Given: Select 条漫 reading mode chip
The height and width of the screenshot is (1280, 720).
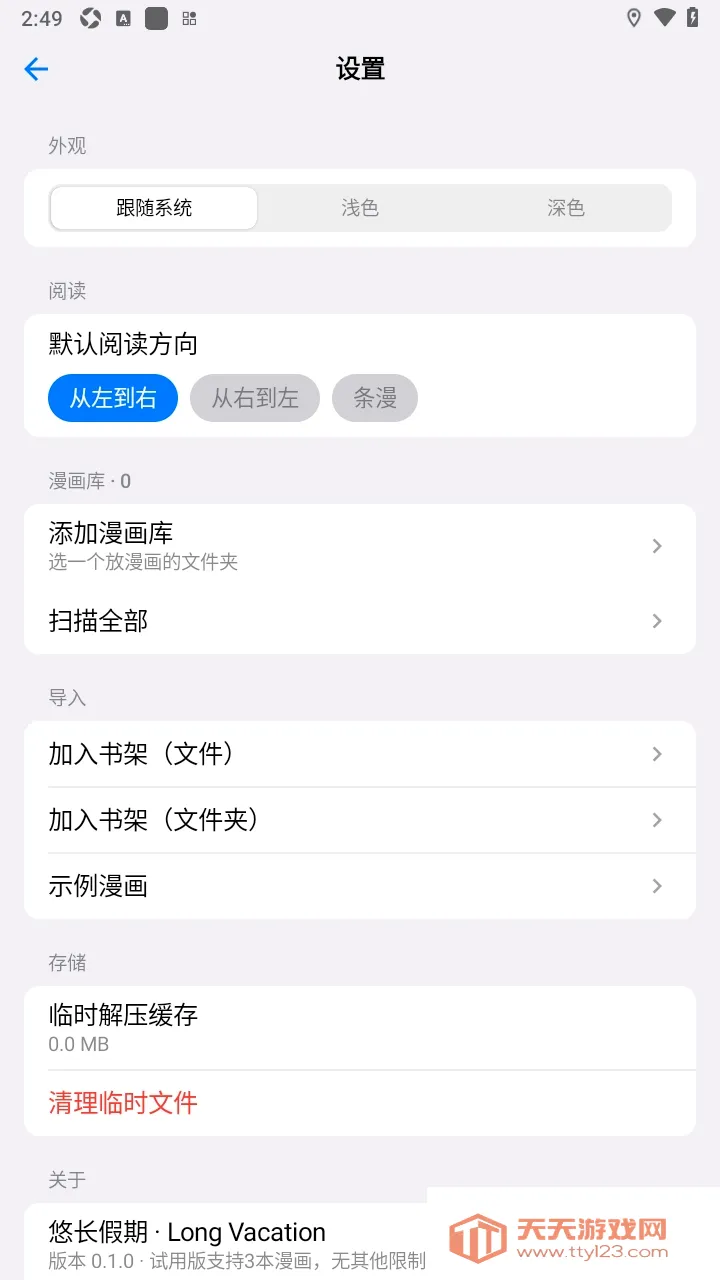Looking at the screenshot, I should tap(375, 398).
